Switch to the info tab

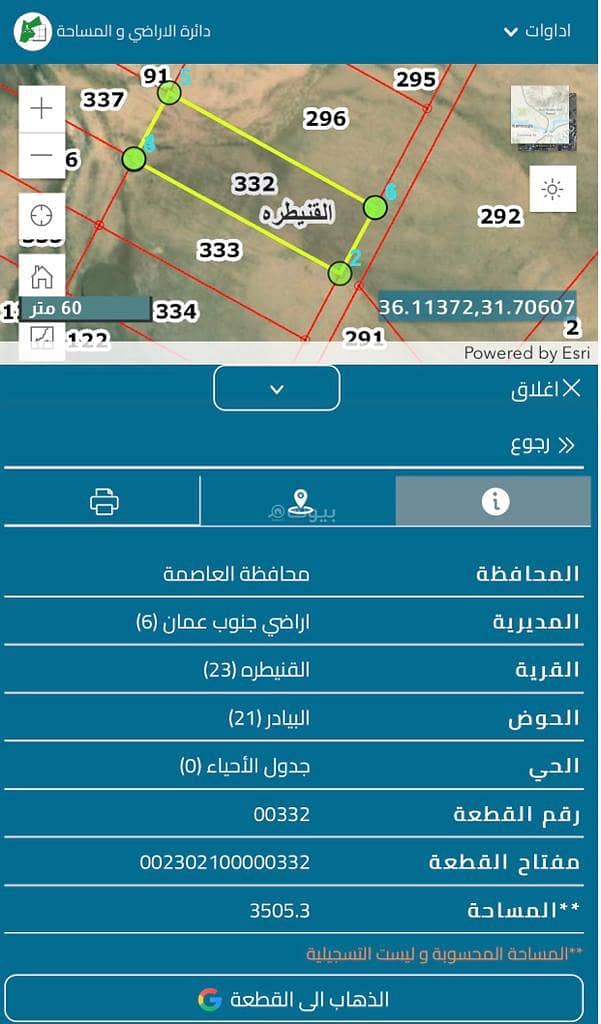tap(495, 501)
